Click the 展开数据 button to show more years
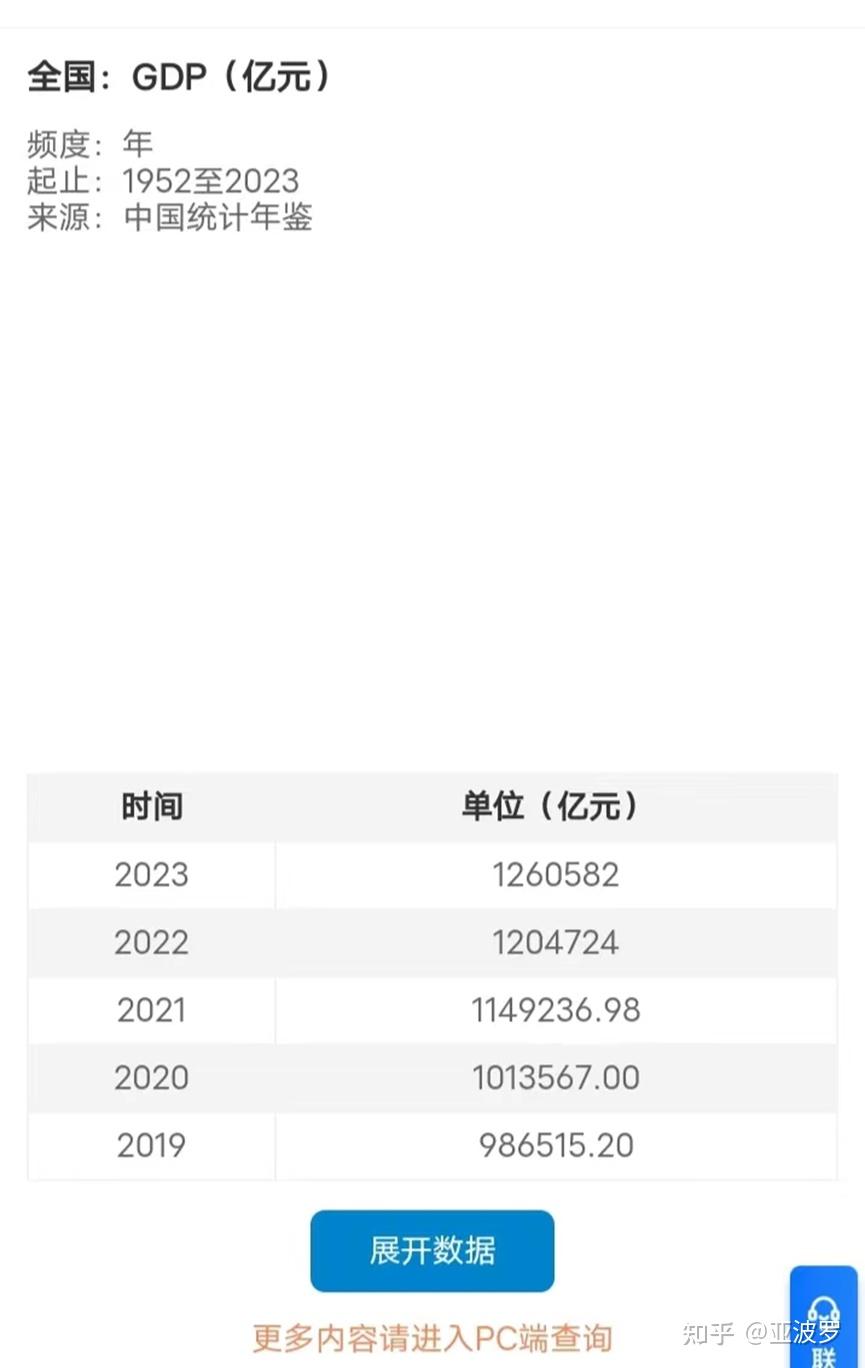 [x=432, y=1250]
